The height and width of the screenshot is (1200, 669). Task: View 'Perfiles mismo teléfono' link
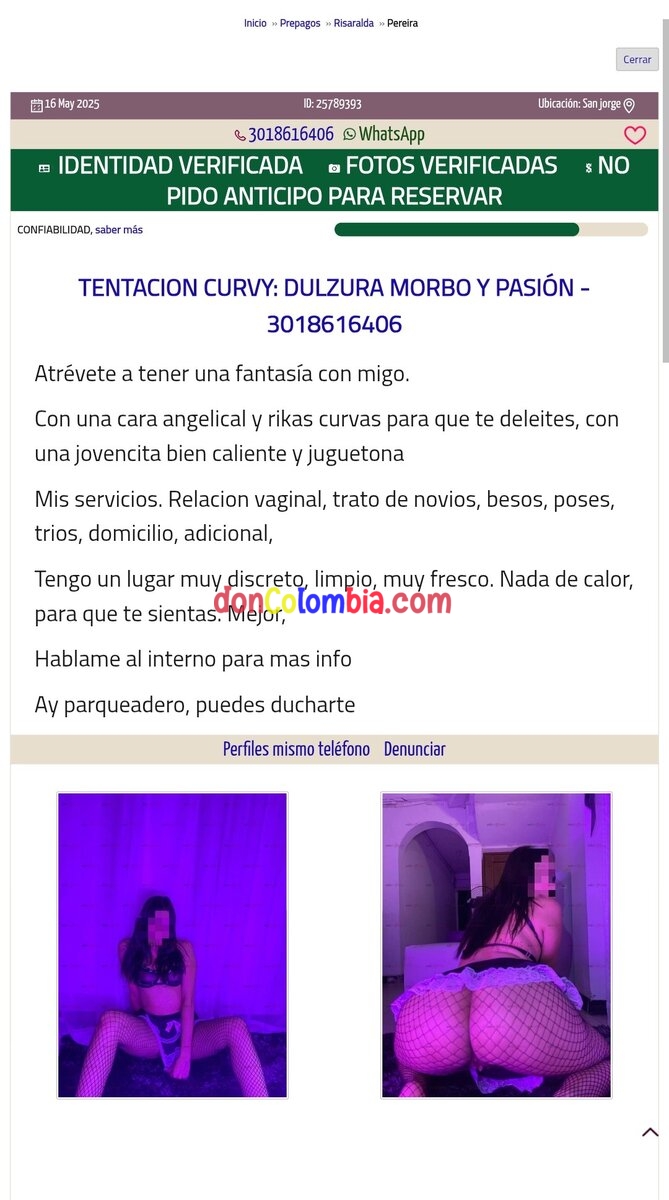pyautogui.click(x=296, y=749)
